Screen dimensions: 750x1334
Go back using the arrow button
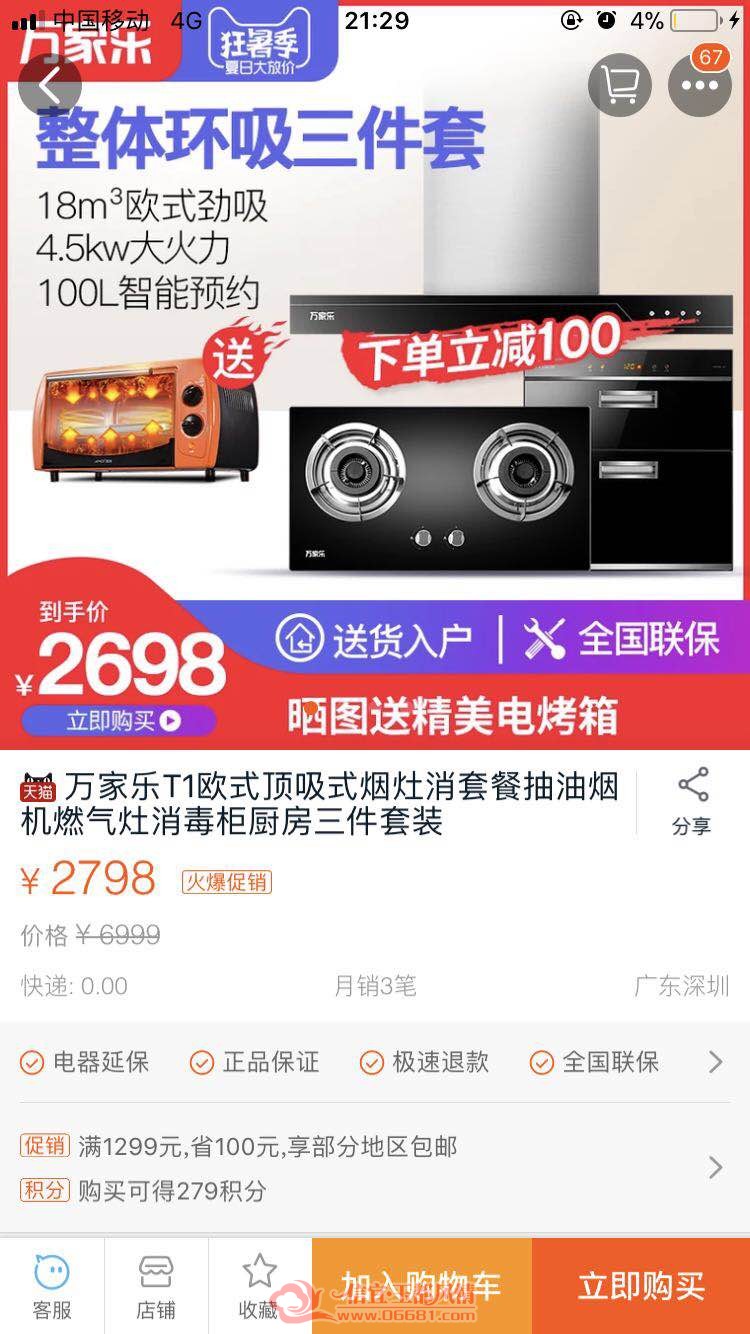pos(50,85)
